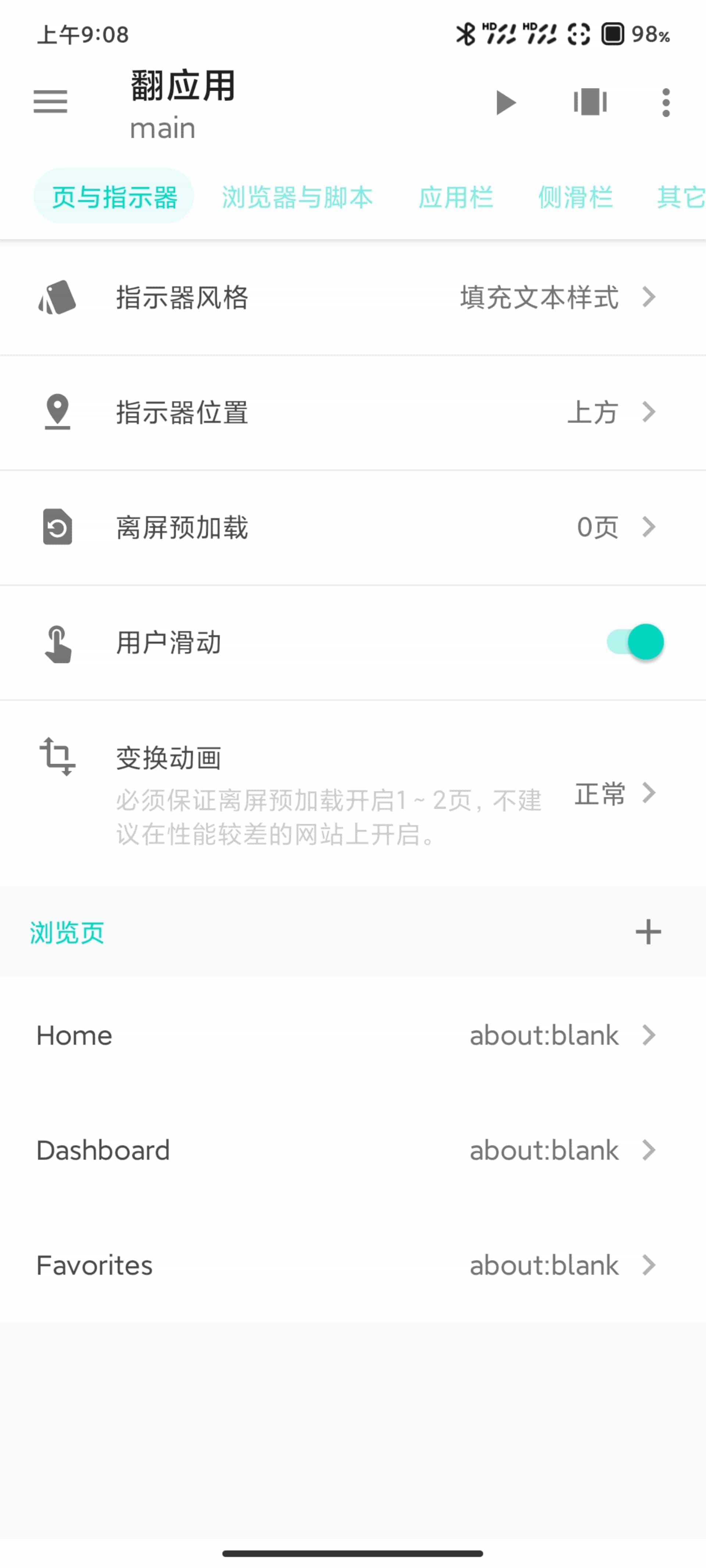Switch to the 应用栏 tab

455,197
